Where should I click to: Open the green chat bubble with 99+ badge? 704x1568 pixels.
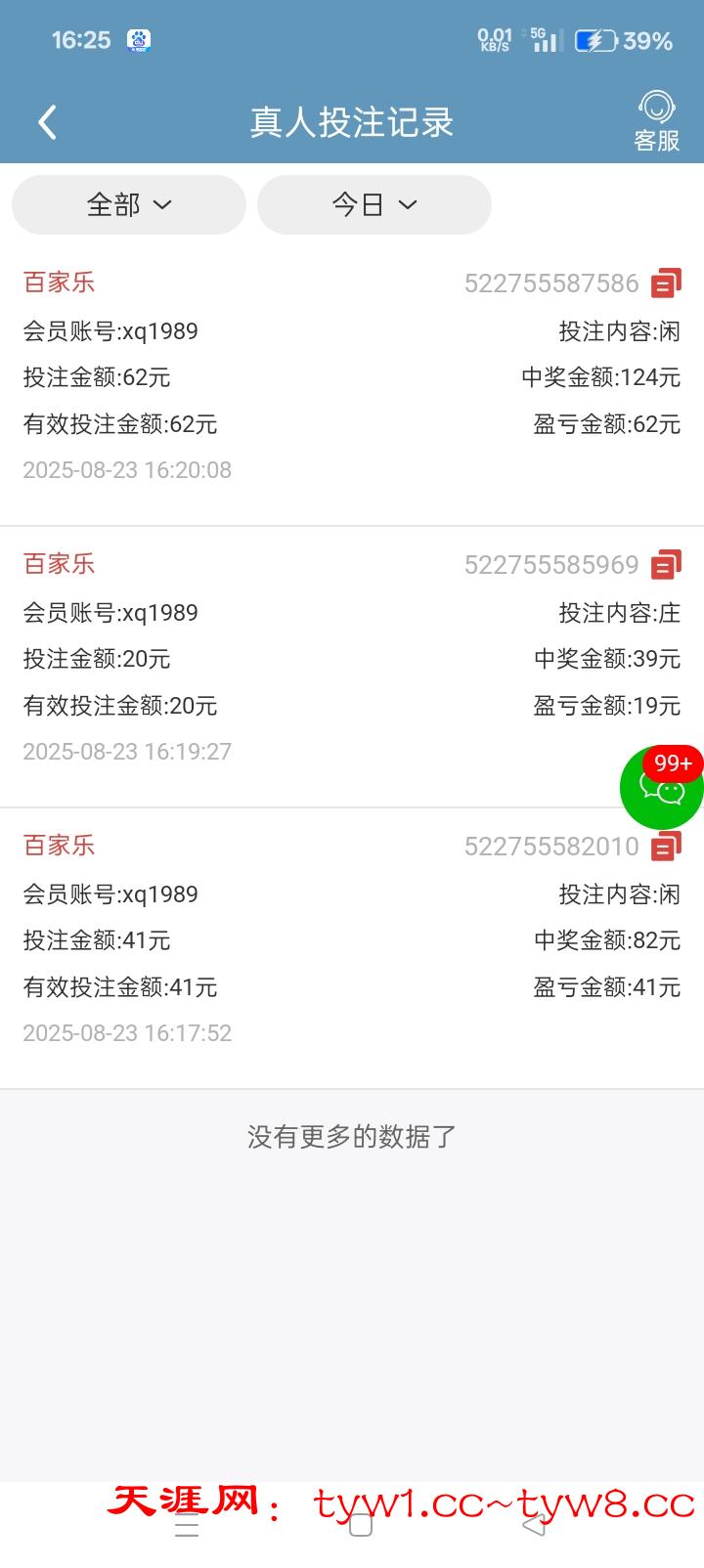(x=662, y=788)
